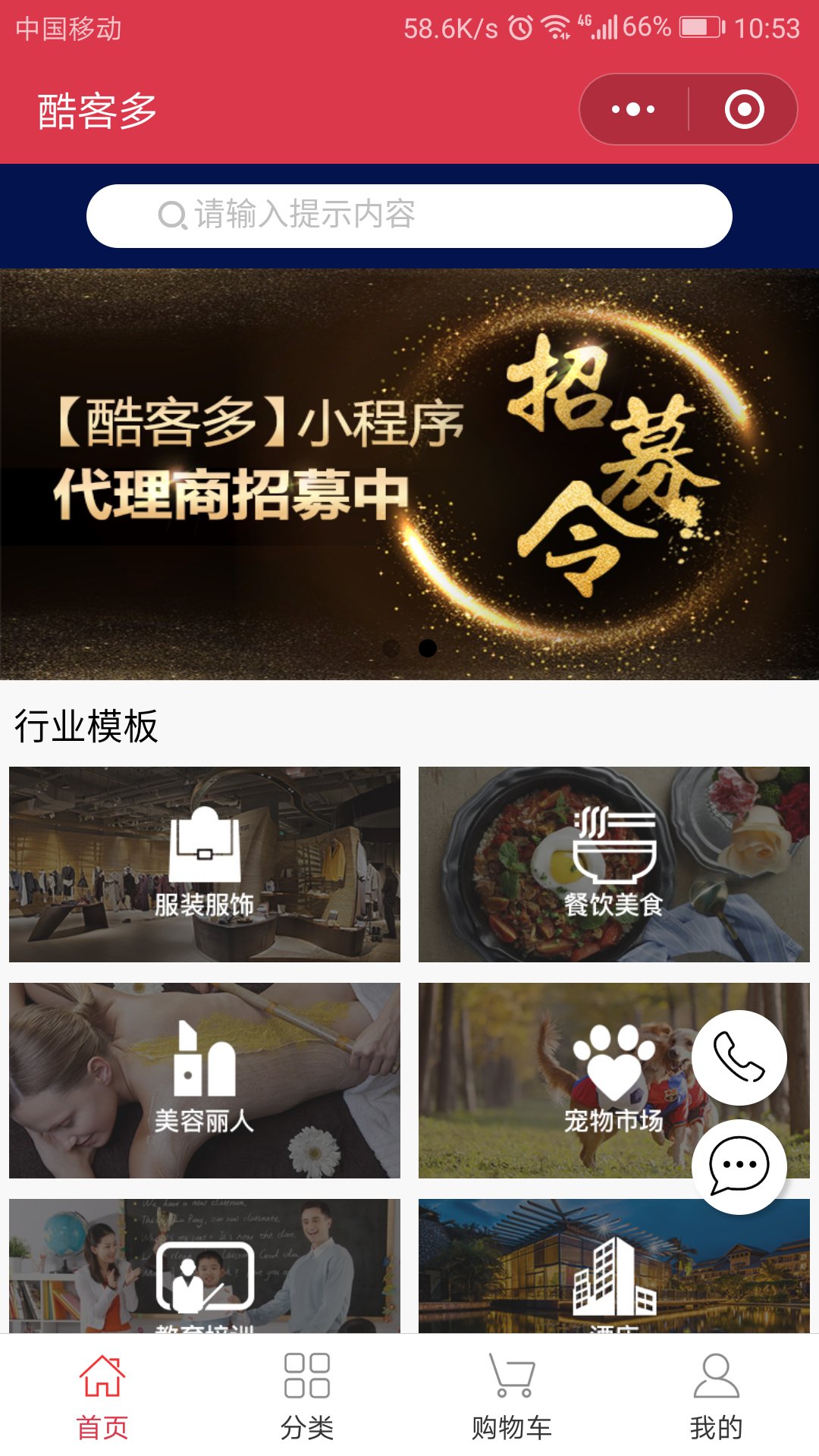Tap the search box 请输入提示内容
The image size is (819, 1456).
(409, 215)
